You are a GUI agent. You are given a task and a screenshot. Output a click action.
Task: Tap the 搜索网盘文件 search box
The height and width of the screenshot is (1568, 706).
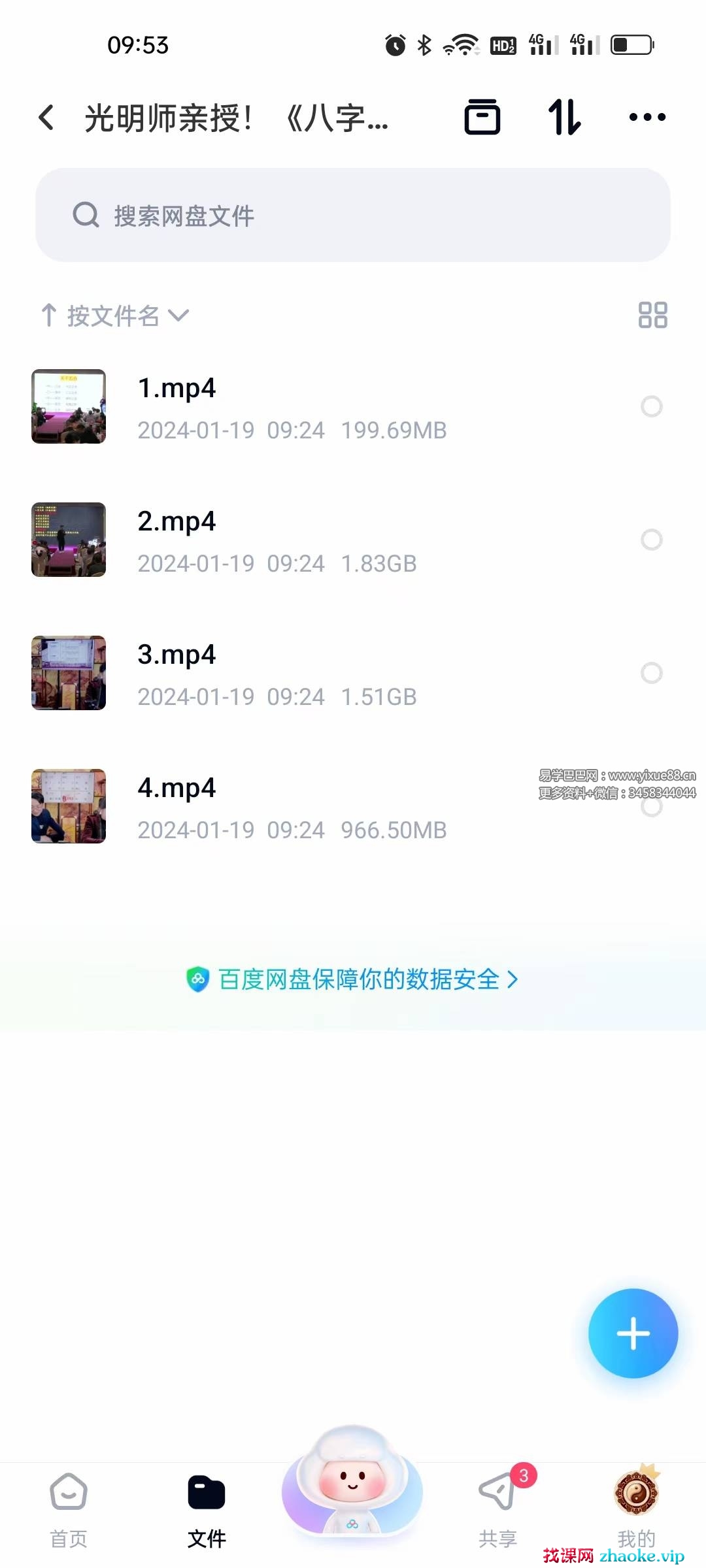click(353, 215)
